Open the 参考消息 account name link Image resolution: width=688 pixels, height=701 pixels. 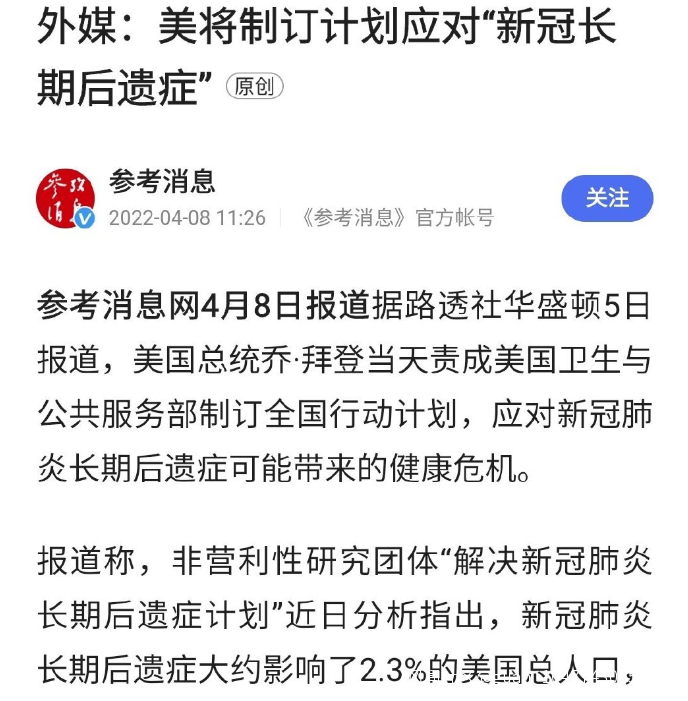point(162,181)
